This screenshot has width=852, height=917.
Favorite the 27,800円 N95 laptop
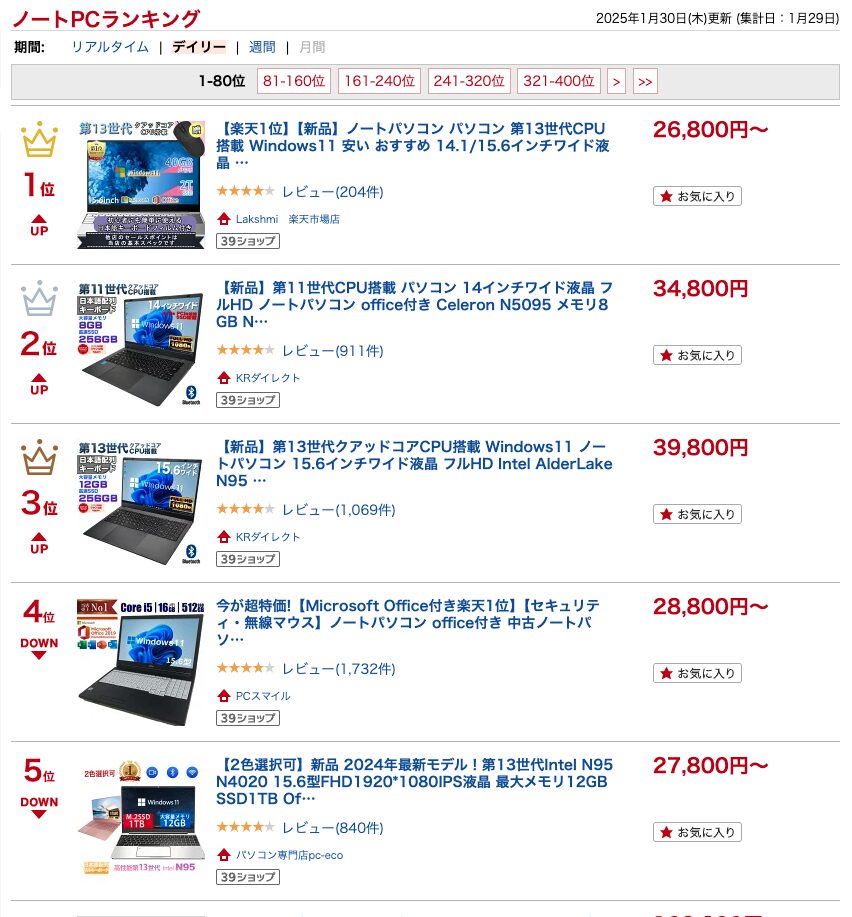(x=697, y=832)
